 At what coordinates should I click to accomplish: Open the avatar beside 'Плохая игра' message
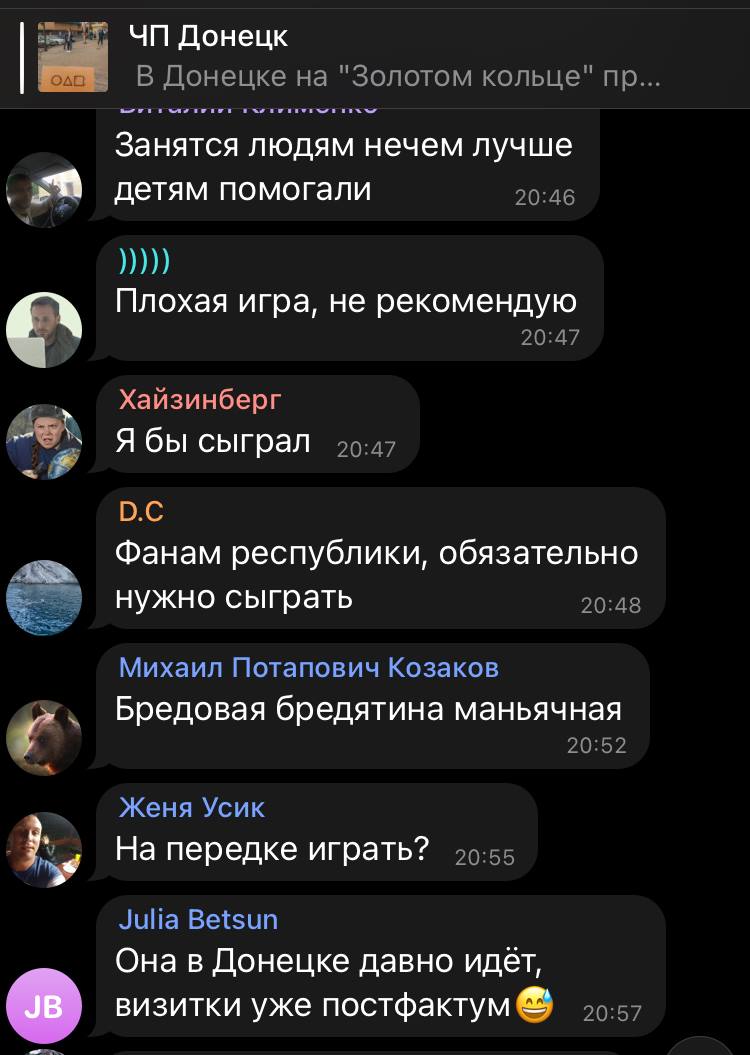[44, 329]
